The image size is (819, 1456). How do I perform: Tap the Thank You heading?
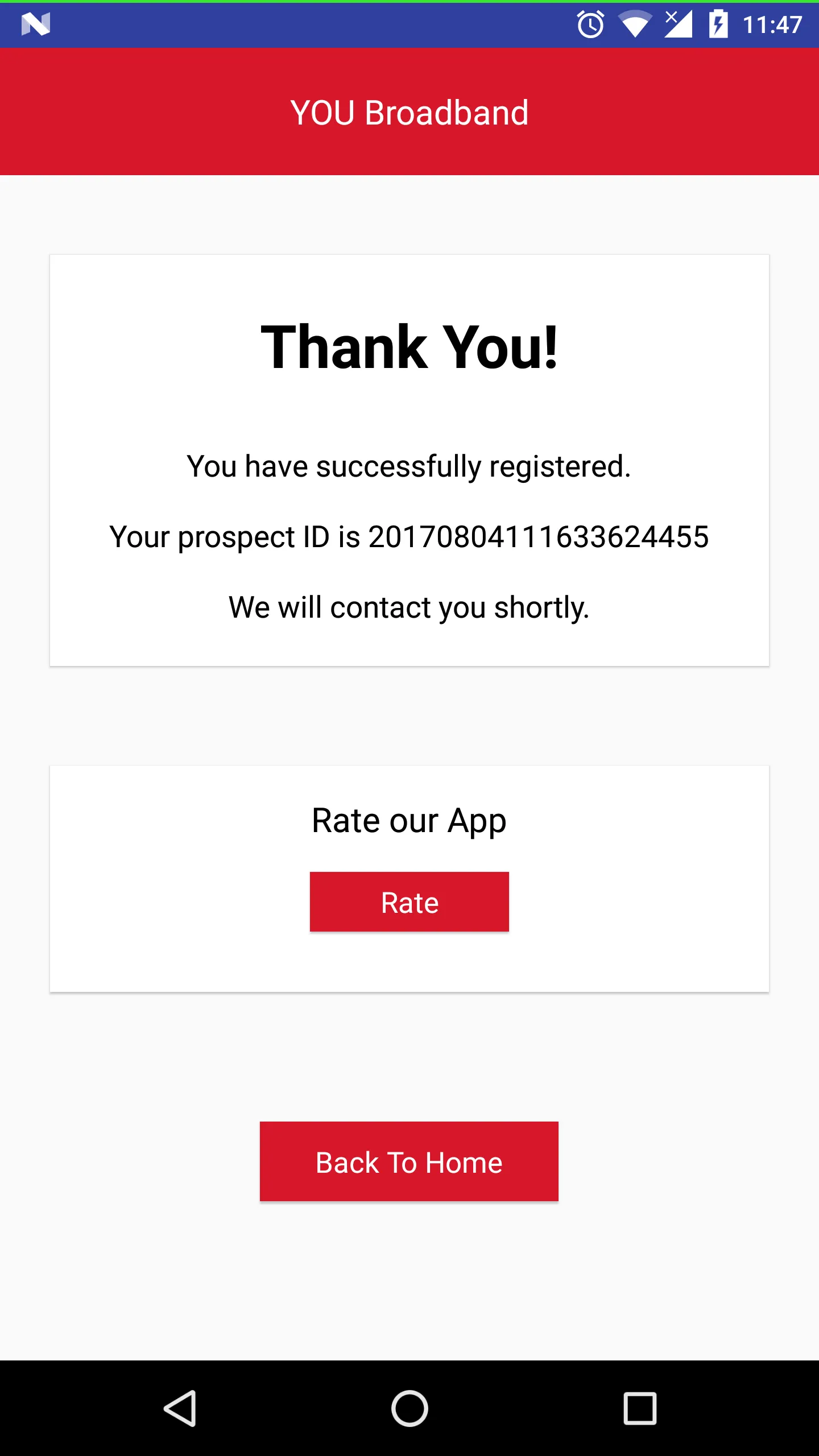point(409,347)
